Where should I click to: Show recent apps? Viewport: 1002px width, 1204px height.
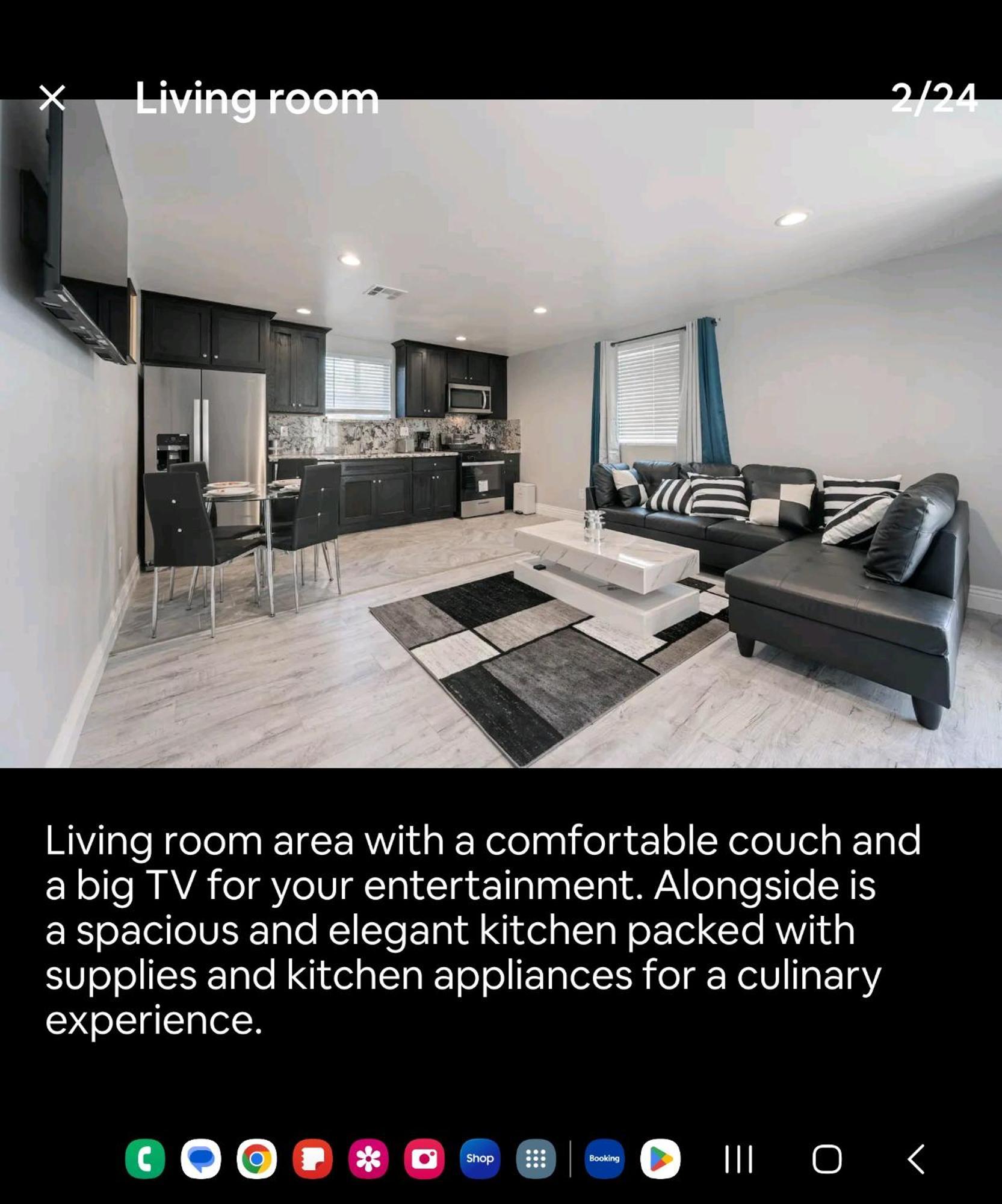click(738, 1159)
